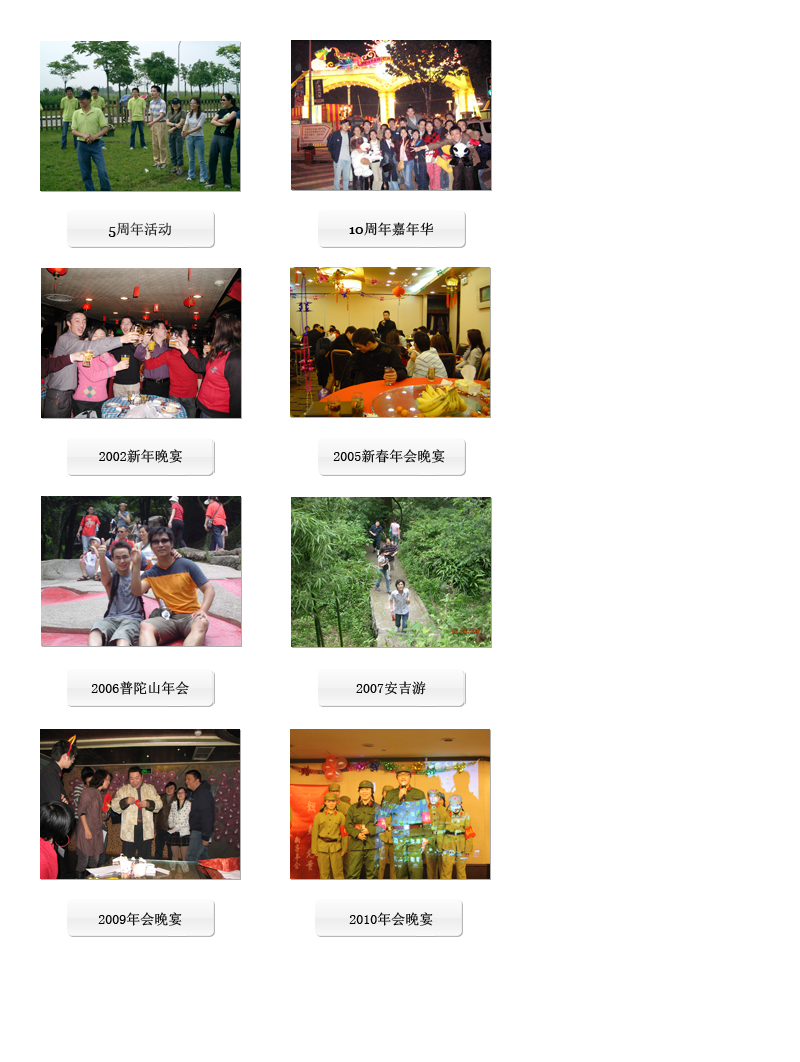Tap the photo above 2010年会晚宴
The height and width of the screenshot is (1062, 800).
[390, 804]
